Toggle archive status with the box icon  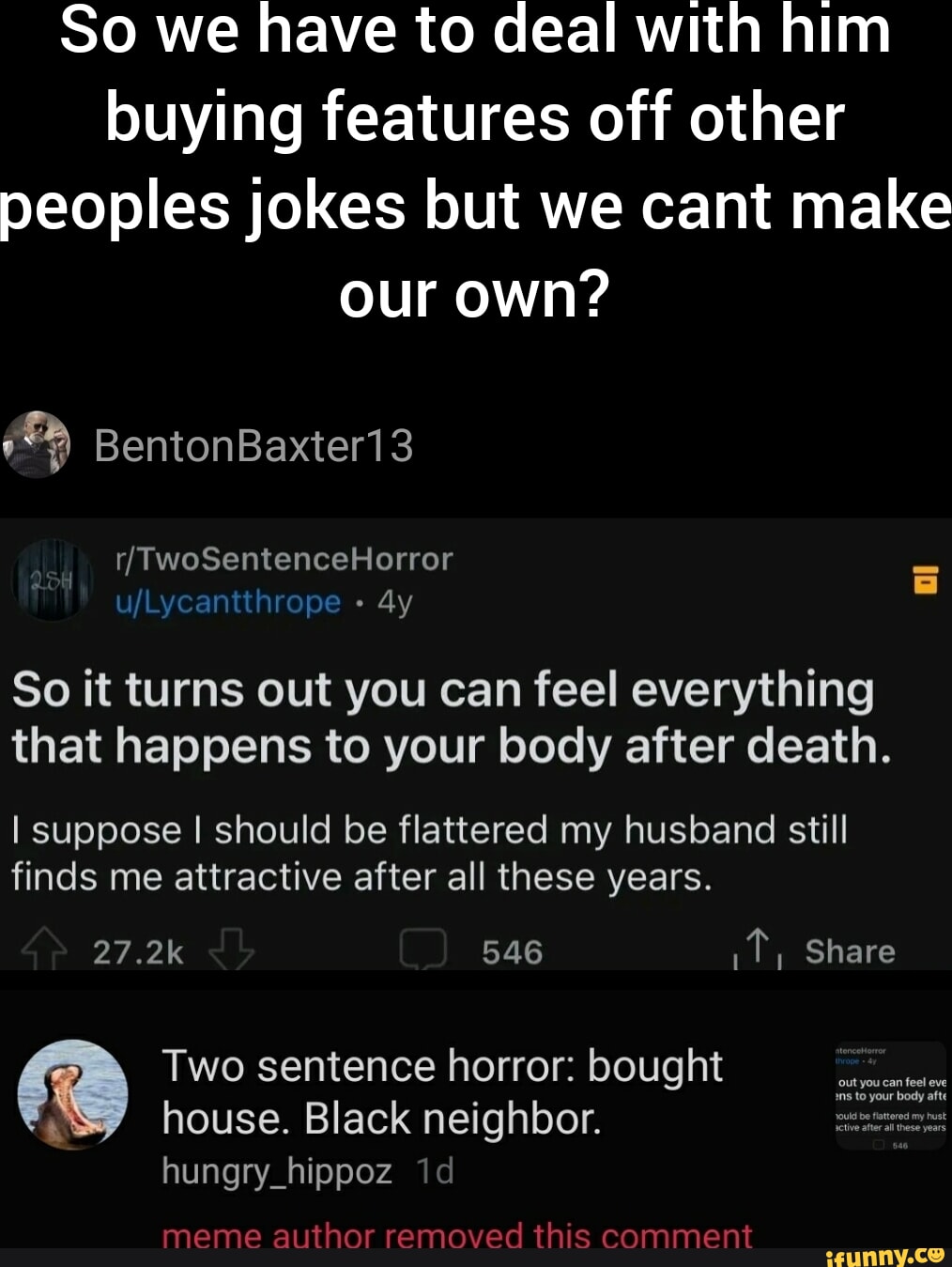point(923,582)
